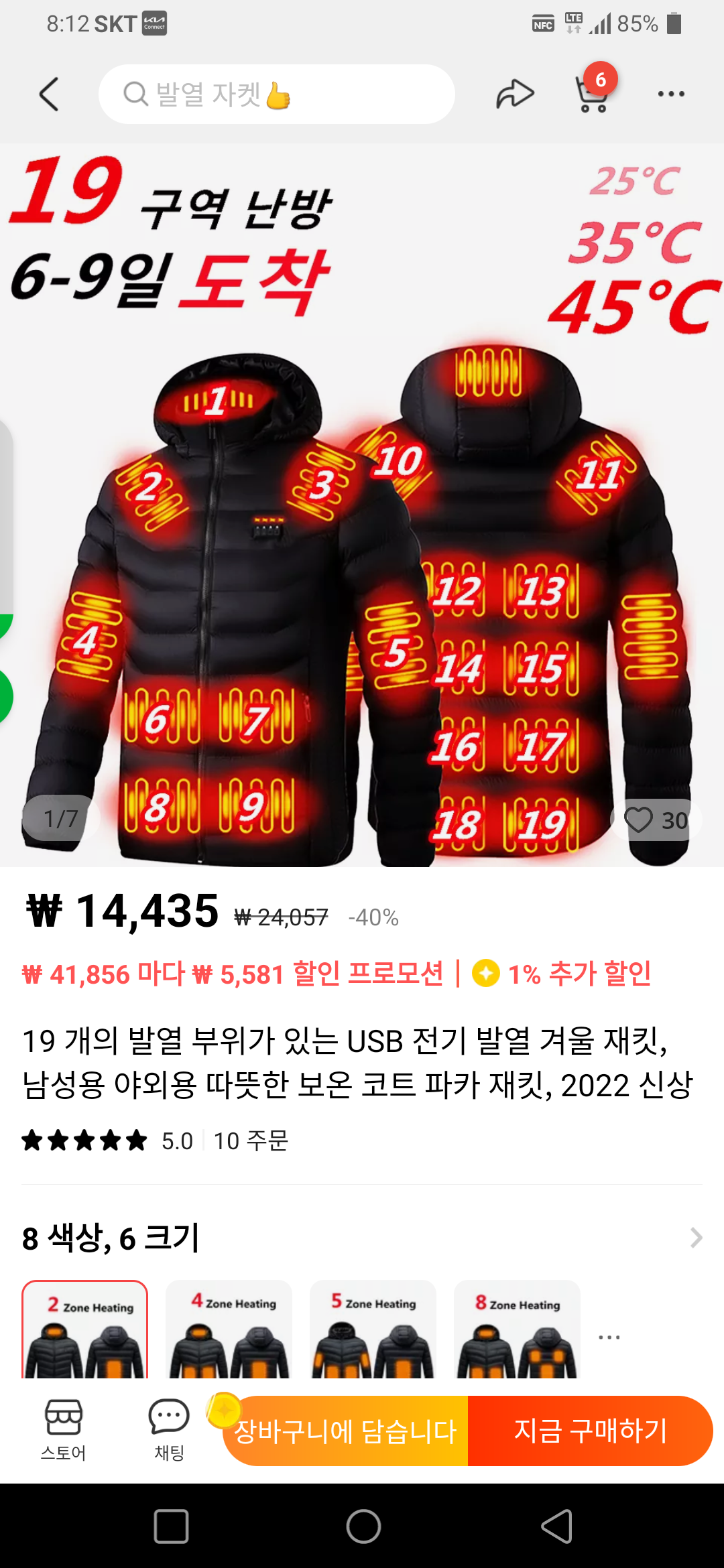Screen dimensions: 724x1568
Task: Pick the 8 Zone Heating variant
Action: [518, 1329]
